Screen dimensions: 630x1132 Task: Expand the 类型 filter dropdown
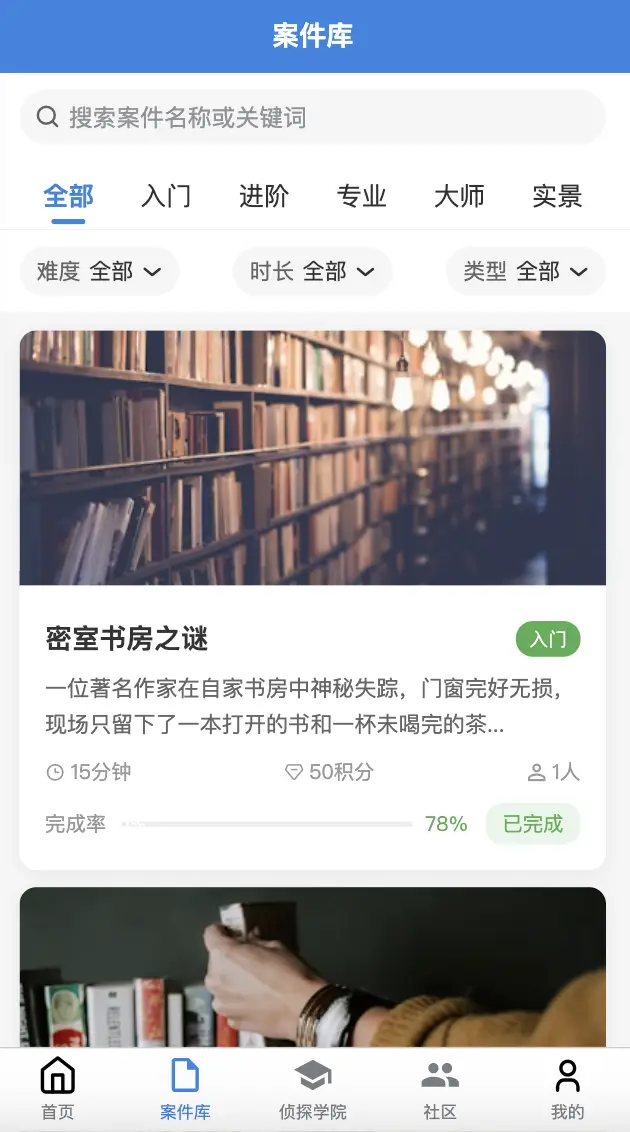point(525,271)
